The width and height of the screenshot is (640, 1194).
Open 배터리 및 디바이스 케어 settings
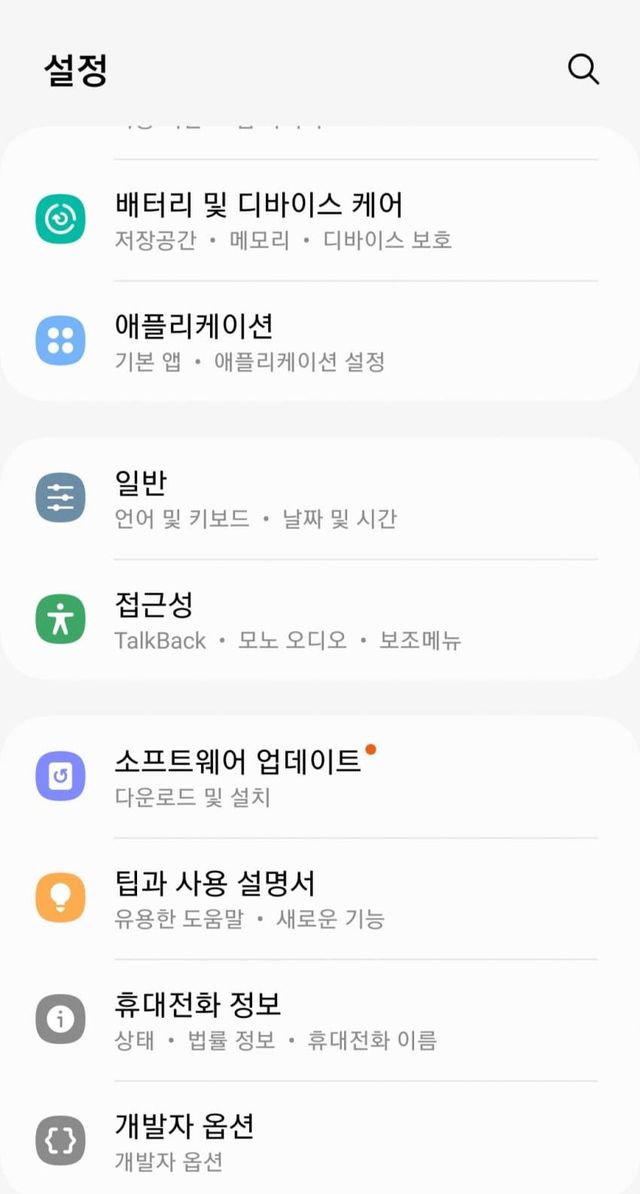coord(320,221)
